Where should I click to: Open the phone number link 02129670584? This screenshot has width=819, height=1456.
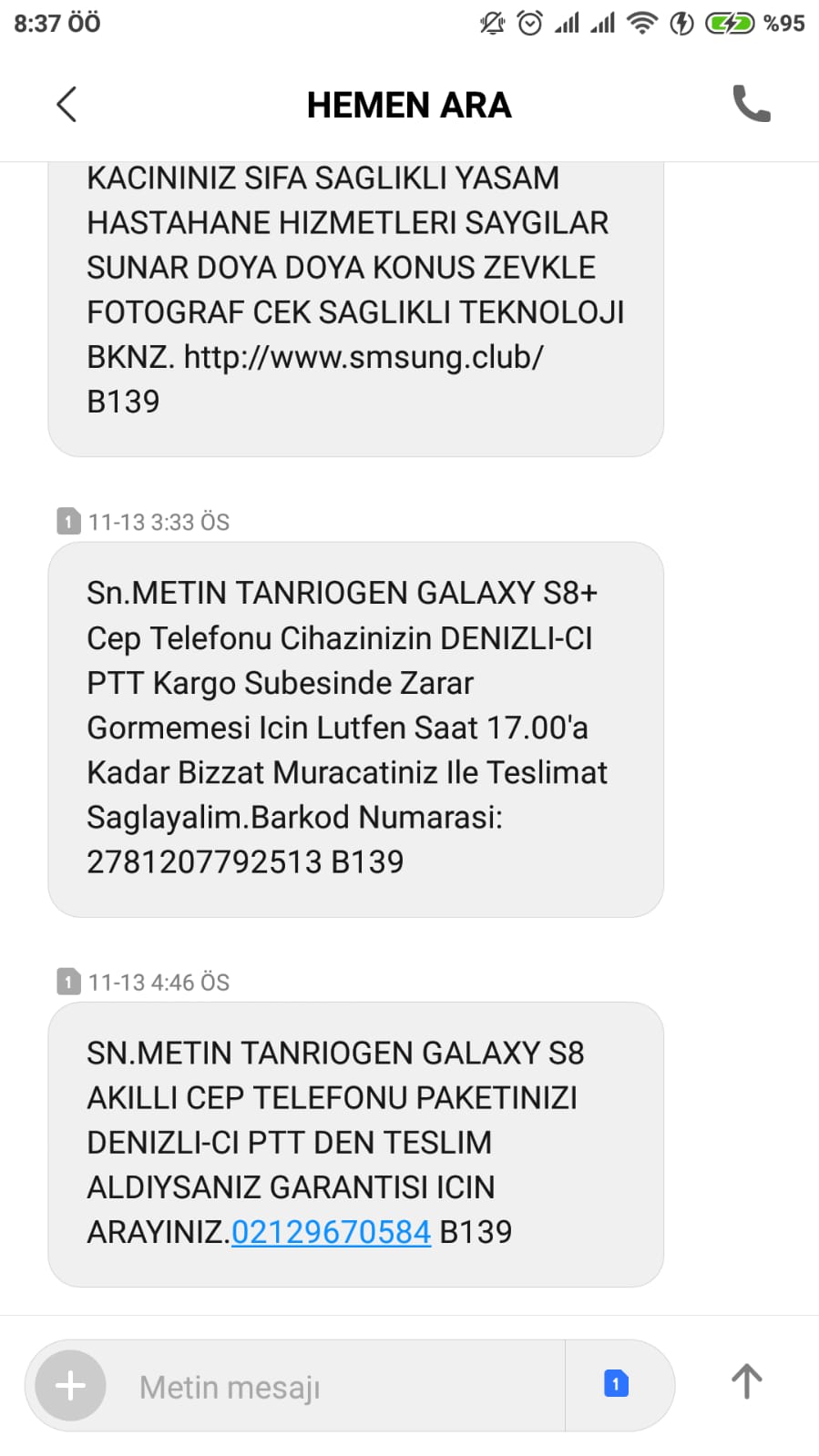click(331, 1232)
